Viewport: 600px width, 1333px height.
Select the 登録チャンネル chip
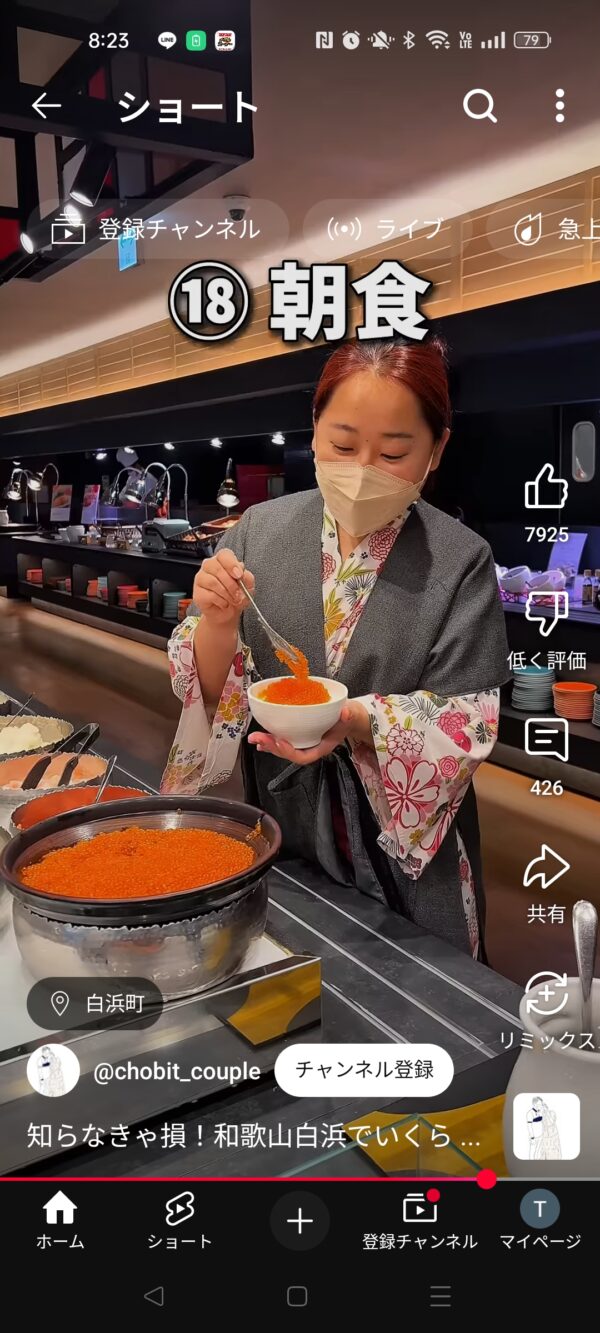coord(156,229)
